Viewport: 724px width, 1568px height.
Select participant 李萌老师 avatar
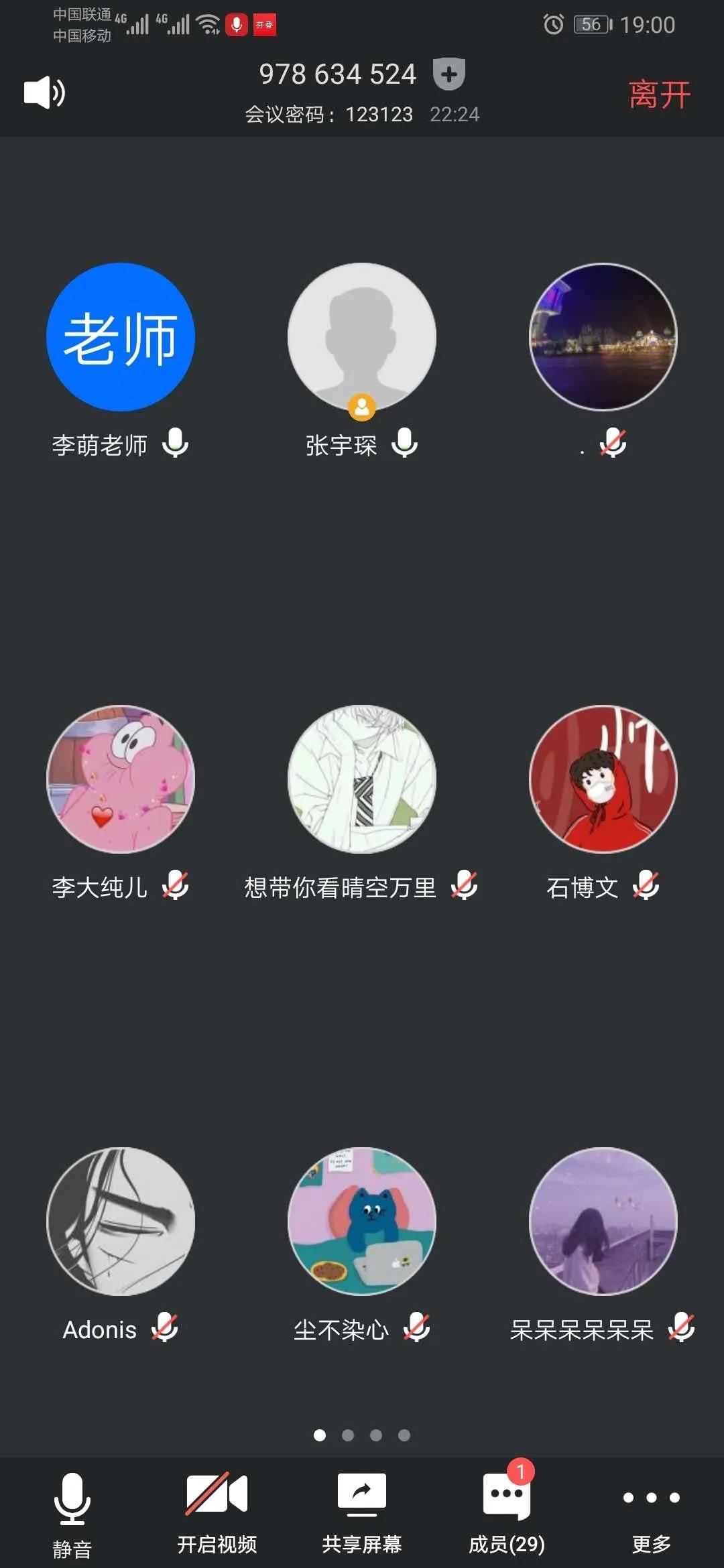tap(121, 337)
